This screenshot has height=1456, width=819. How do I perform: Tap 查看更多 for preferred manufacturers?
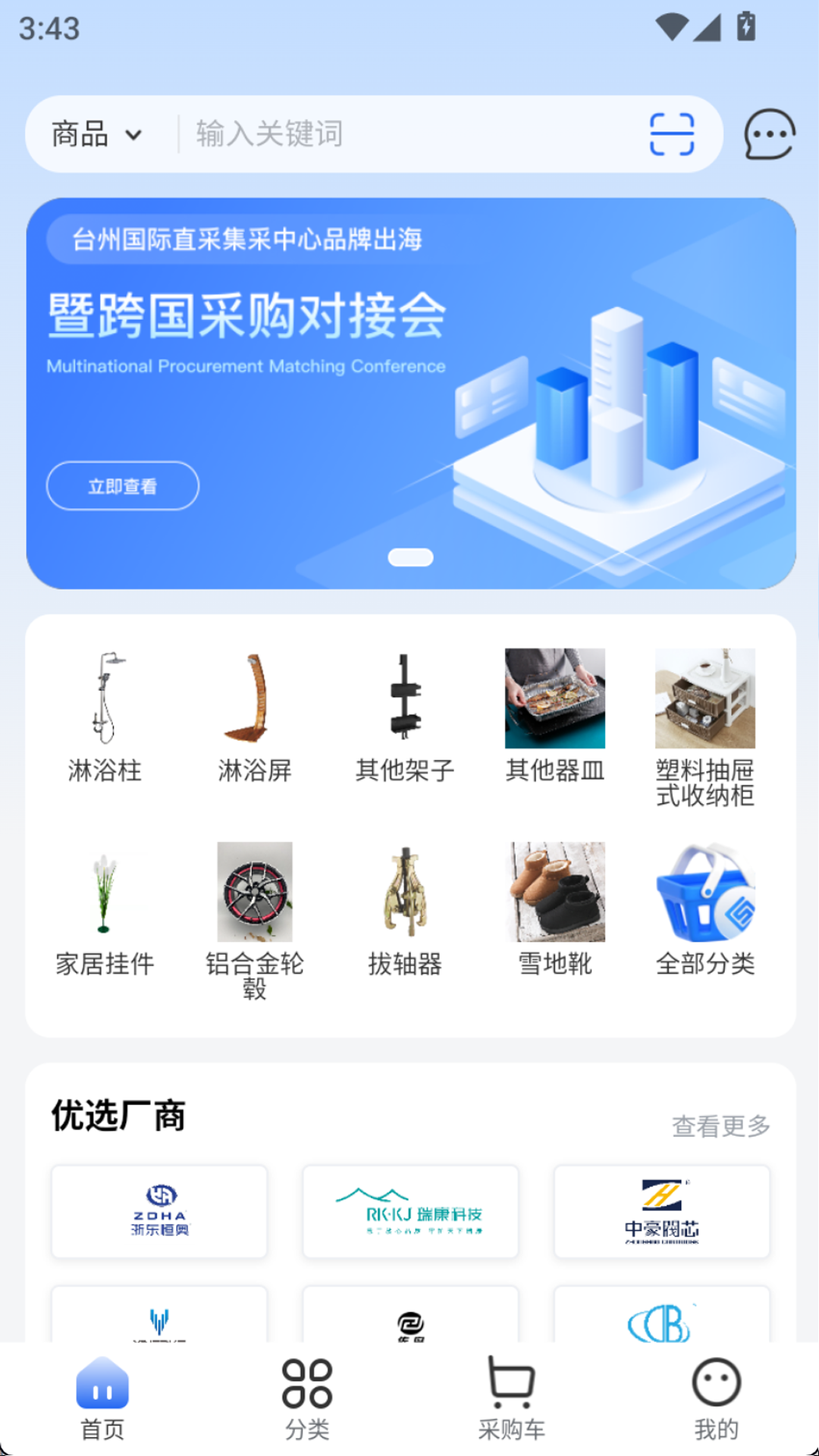(720, 1126)
